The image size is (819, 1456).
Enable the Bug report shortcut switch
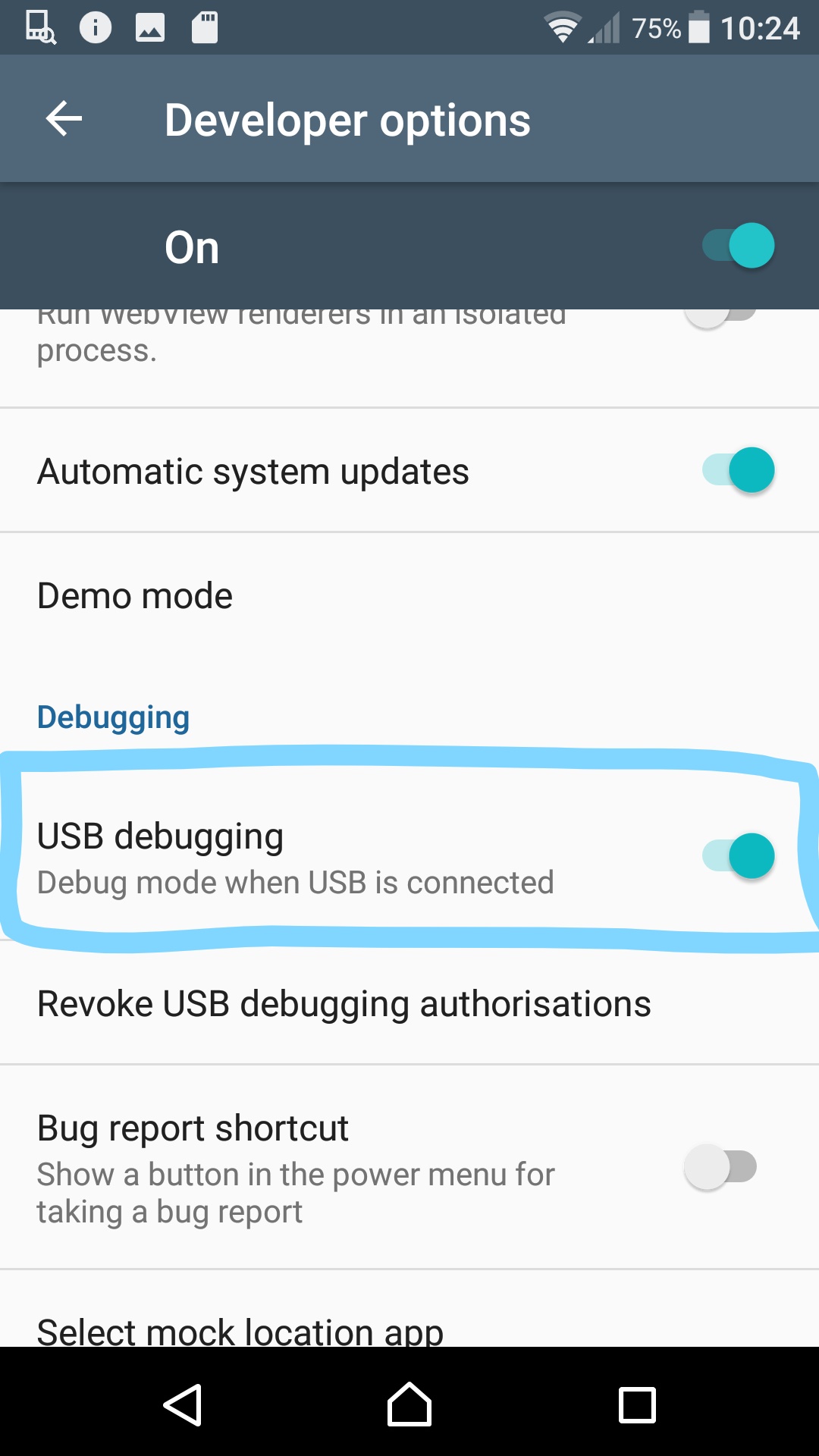720,1167
